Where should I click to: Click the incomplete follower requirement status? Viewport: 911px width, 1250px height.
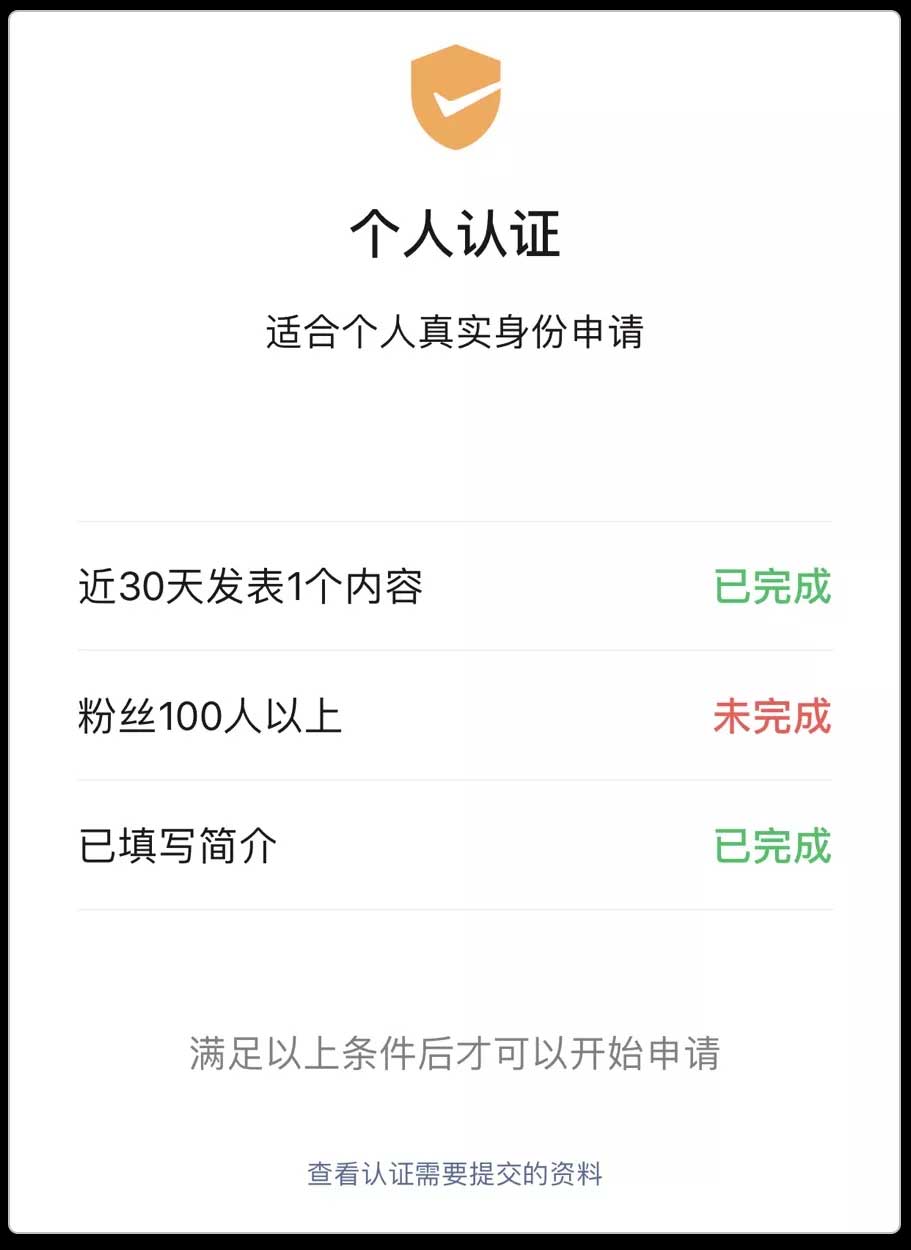[772, 714]
